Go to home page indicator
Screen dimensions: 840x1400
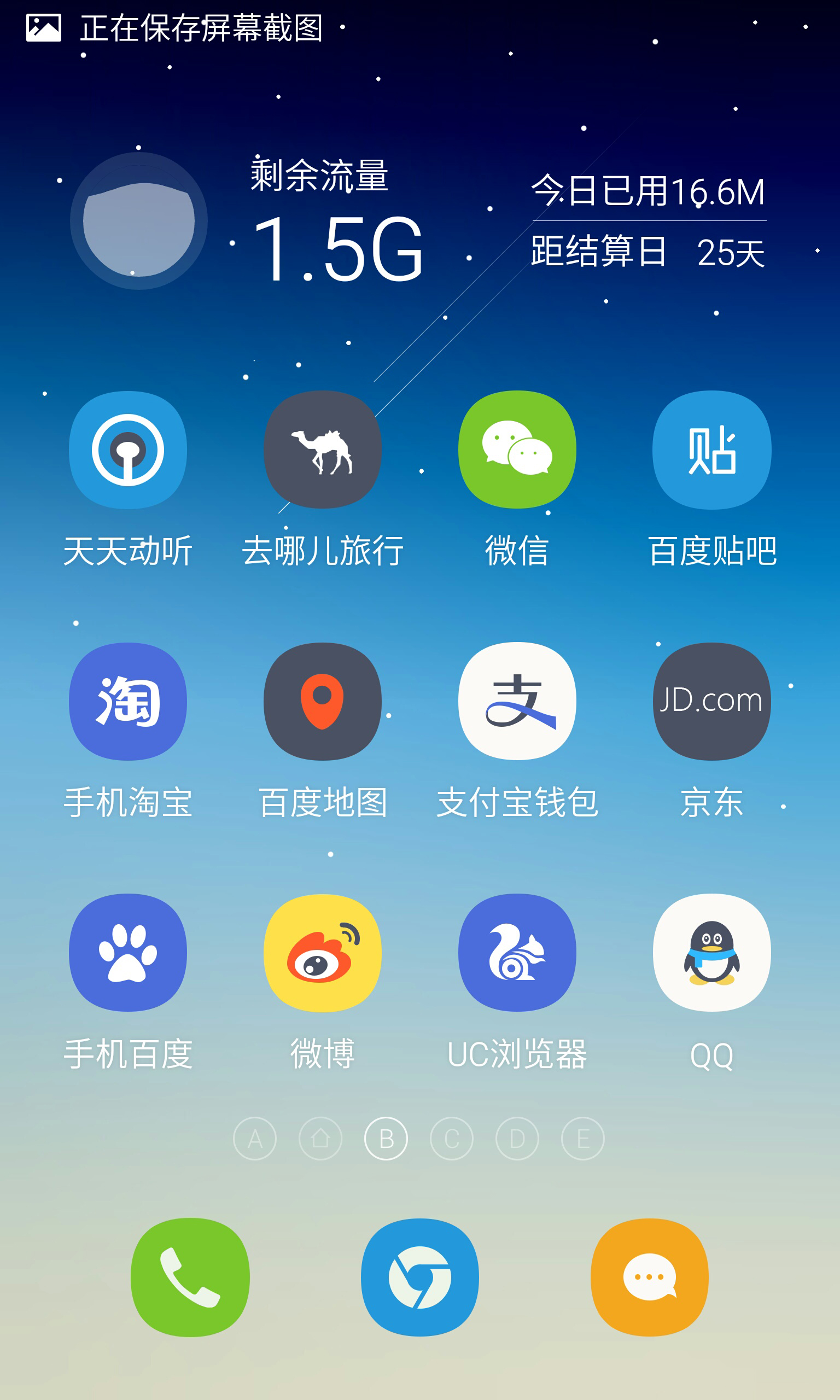pos(320,1139)
